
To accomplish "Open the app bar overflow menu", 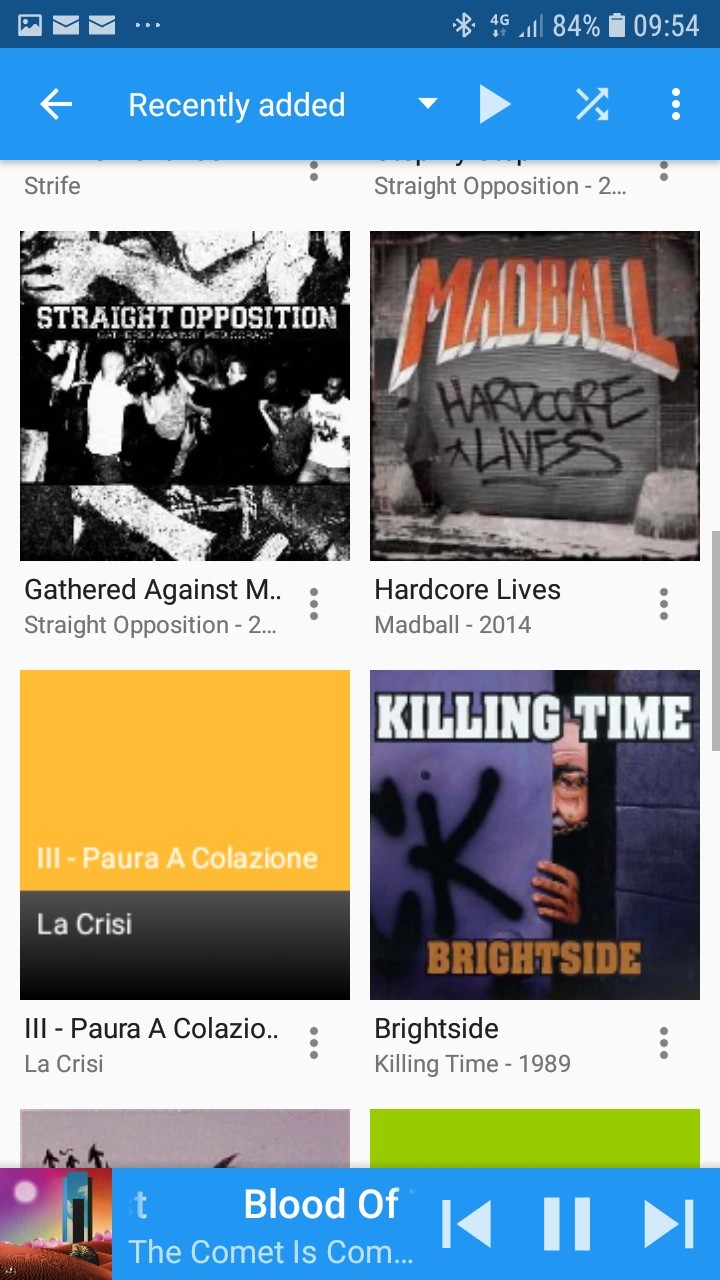I will [676, 105].
